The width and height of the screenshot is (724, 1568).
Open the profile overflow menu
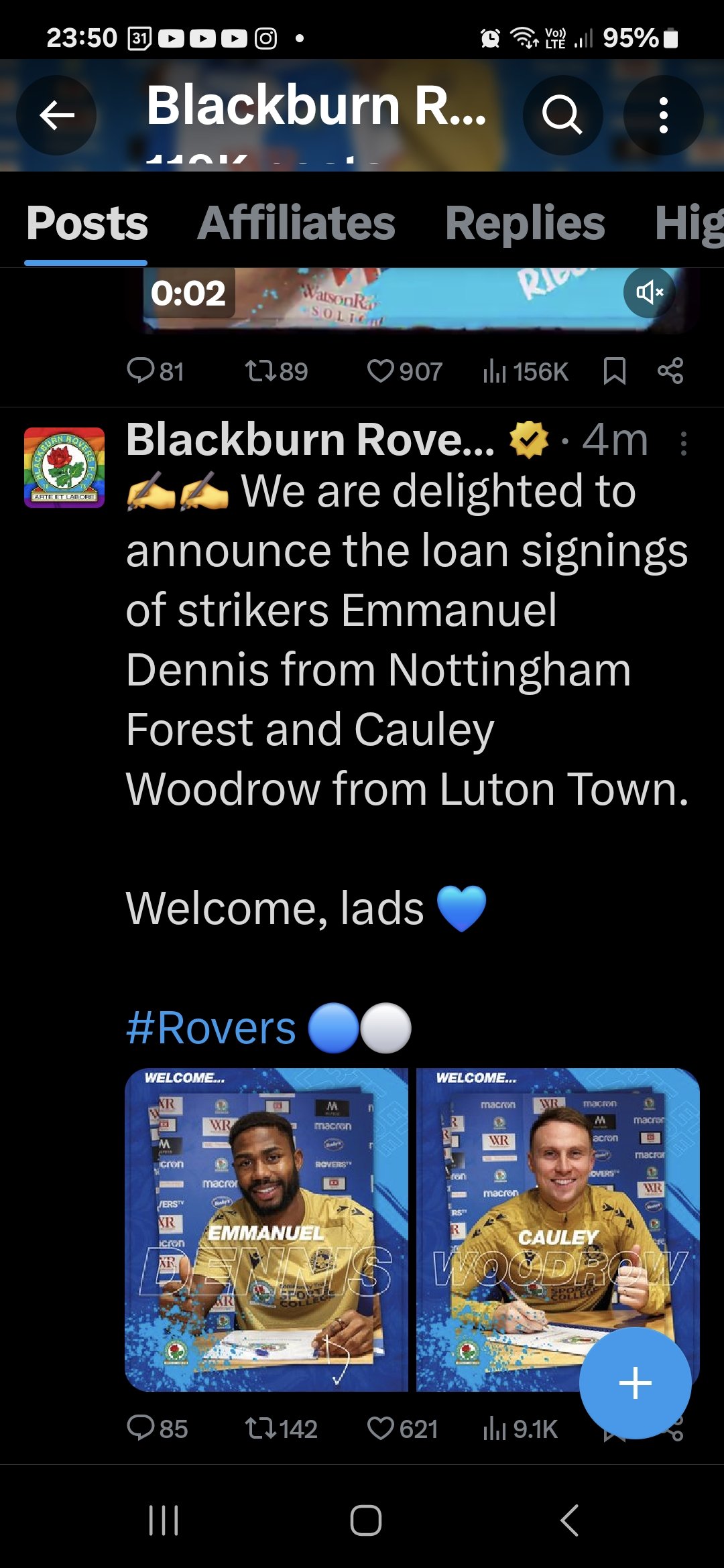coord(663,115)
